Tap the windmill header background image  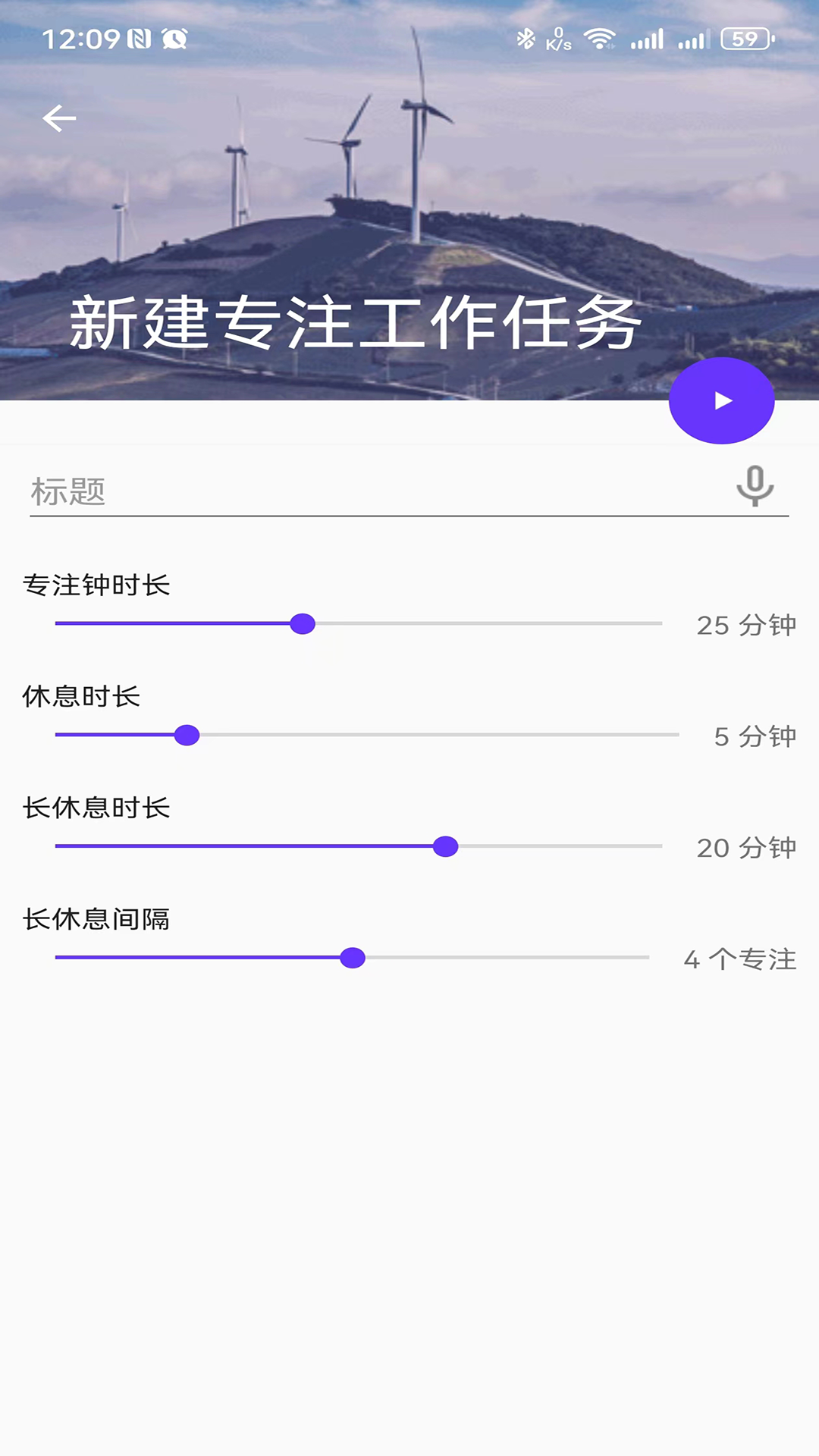[409, 190]
